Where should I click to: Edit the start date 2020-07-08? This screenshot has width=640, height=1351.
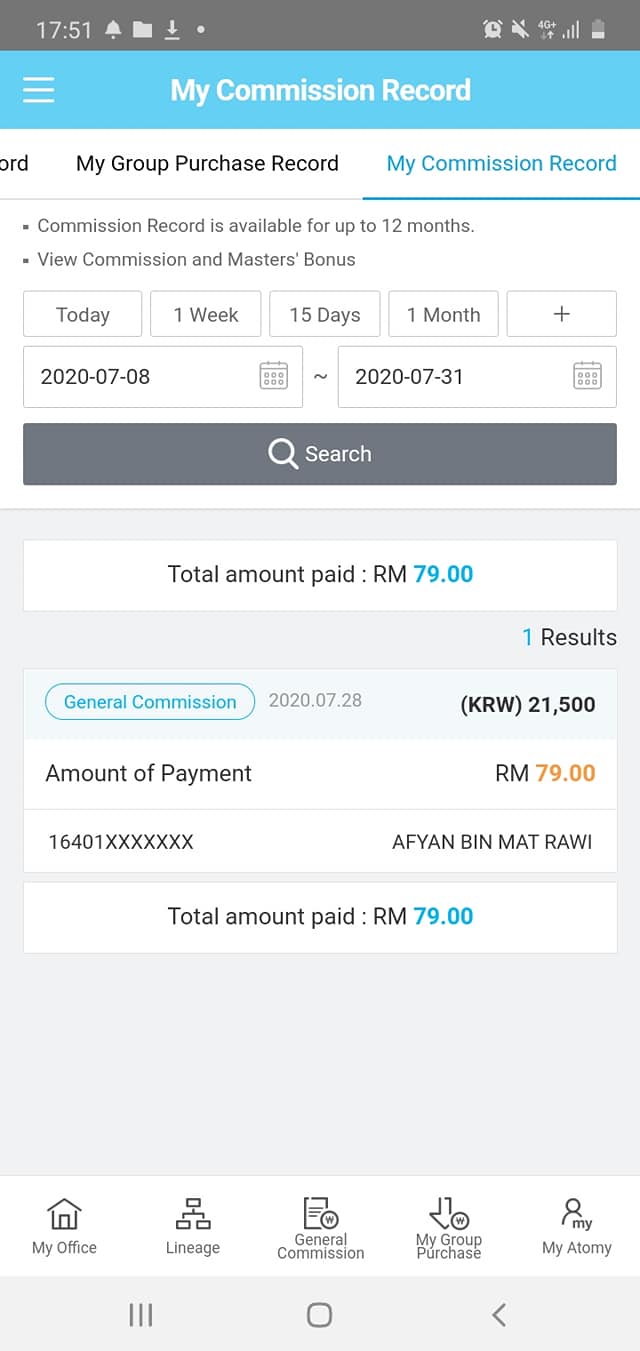[163, 377]
